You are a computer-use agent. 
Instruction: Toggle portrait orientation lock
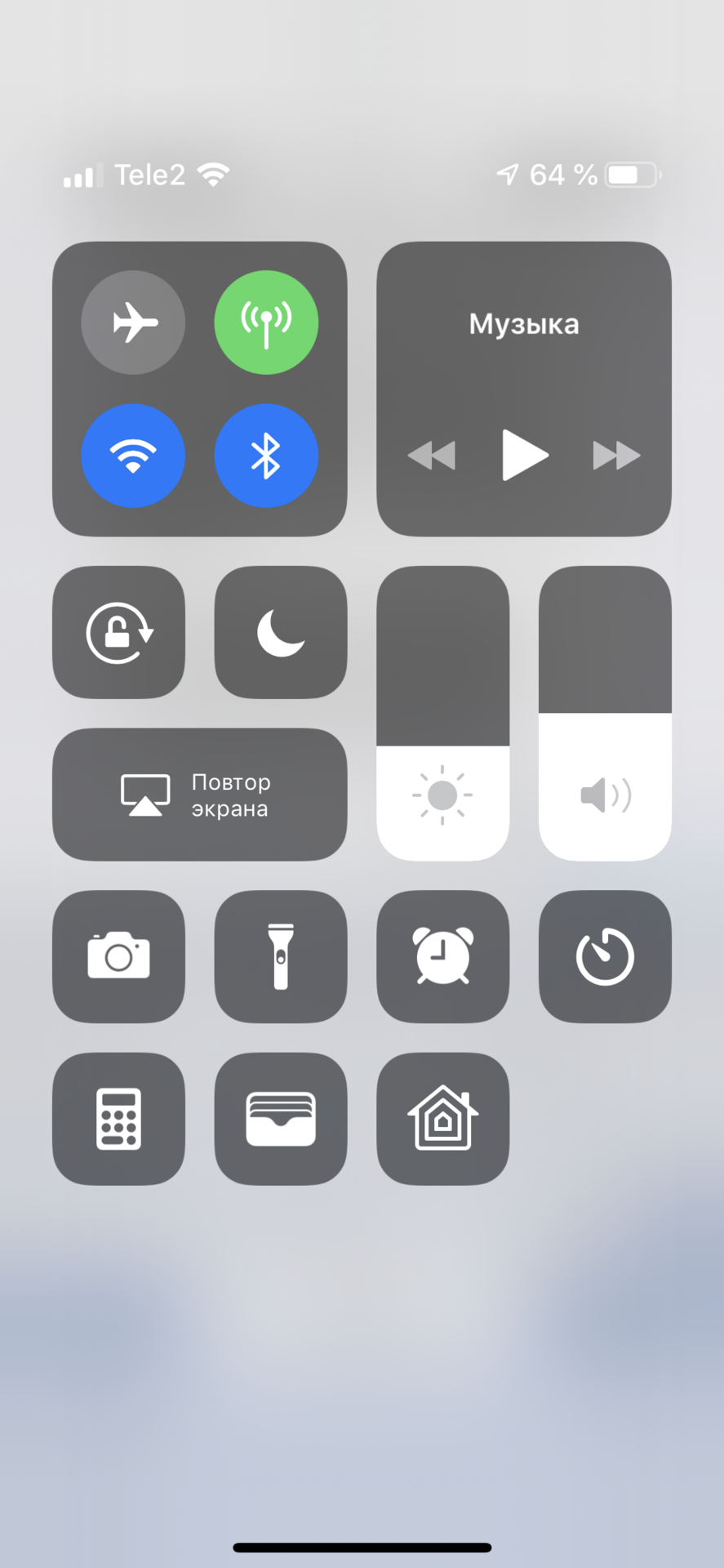tap(118, 631)
